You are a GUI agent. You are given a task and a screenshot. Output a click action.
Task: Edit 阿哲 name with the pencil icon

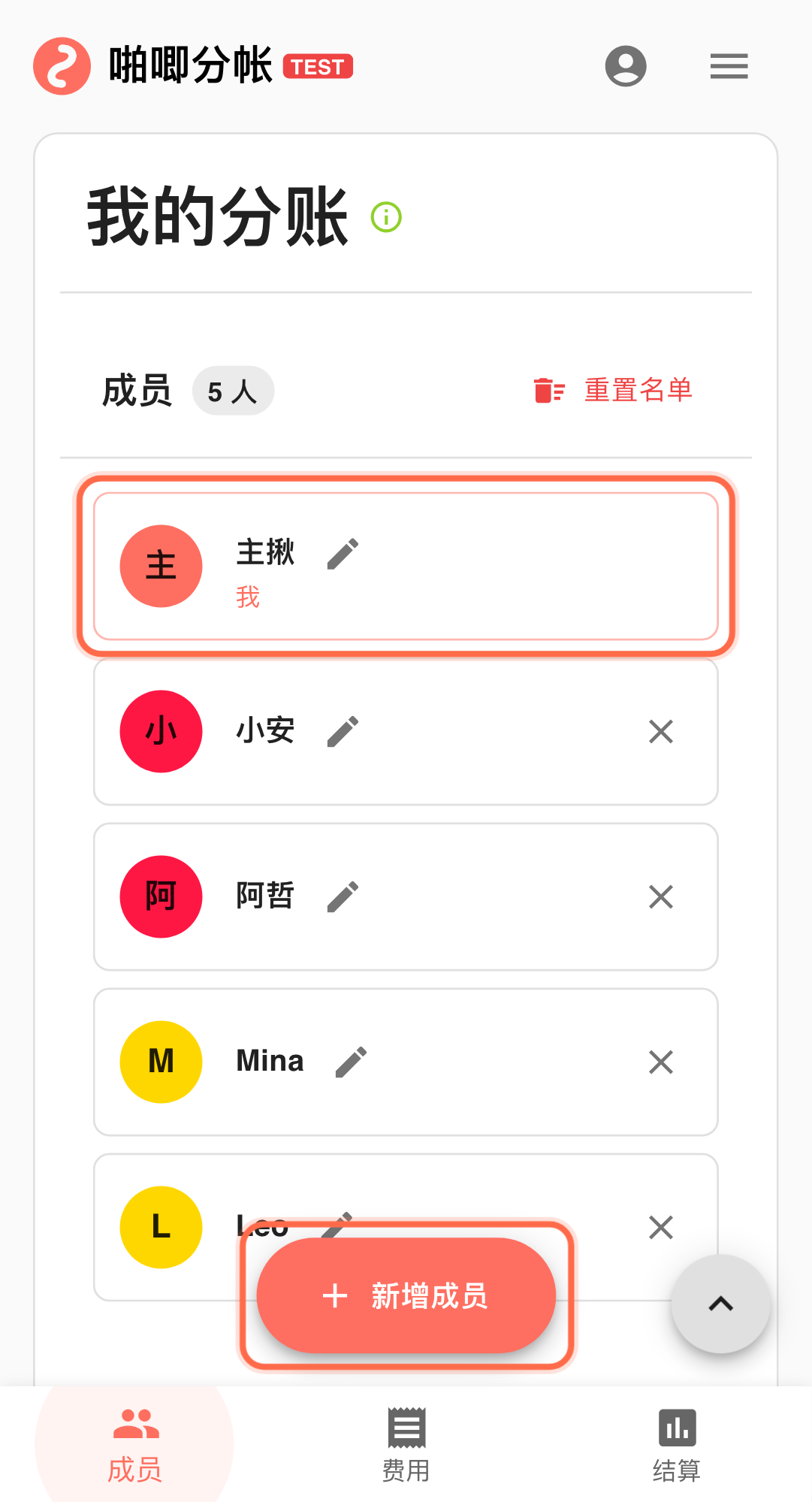point(345,896)
